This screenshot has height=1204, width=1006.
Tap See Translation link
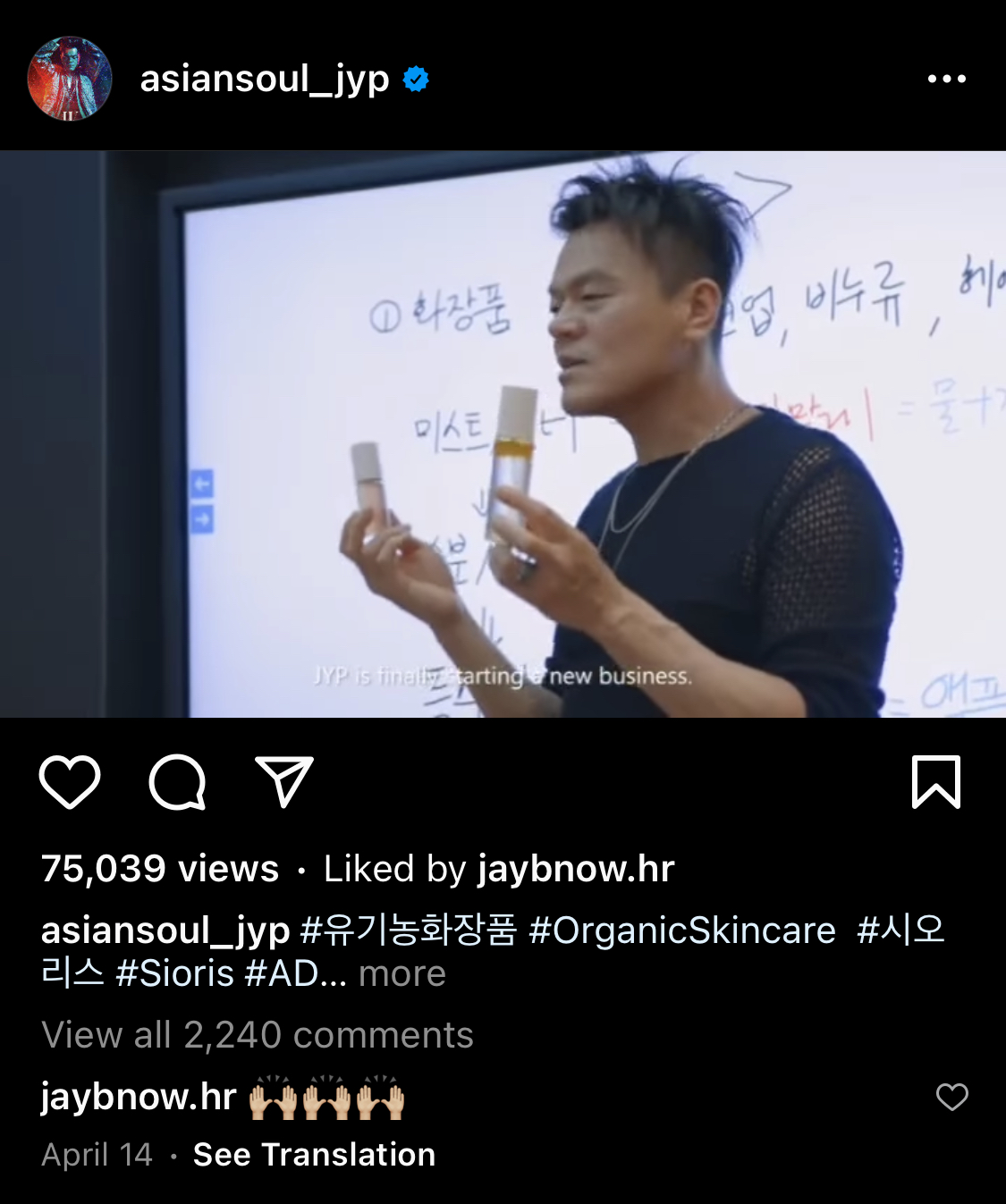tap(314, 1155)
